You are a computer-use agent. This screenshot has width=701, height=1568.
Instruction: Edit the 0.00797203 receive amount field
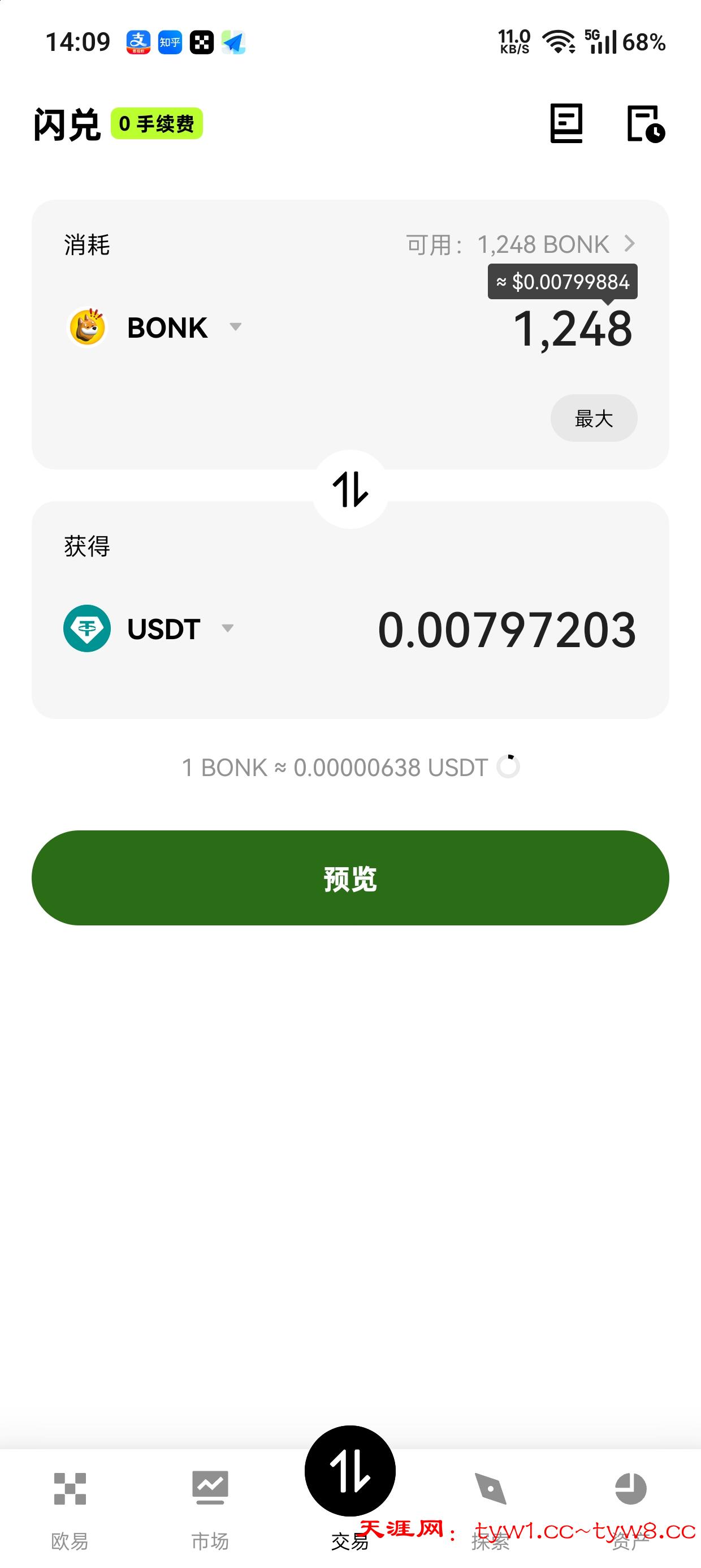(507, 630)
